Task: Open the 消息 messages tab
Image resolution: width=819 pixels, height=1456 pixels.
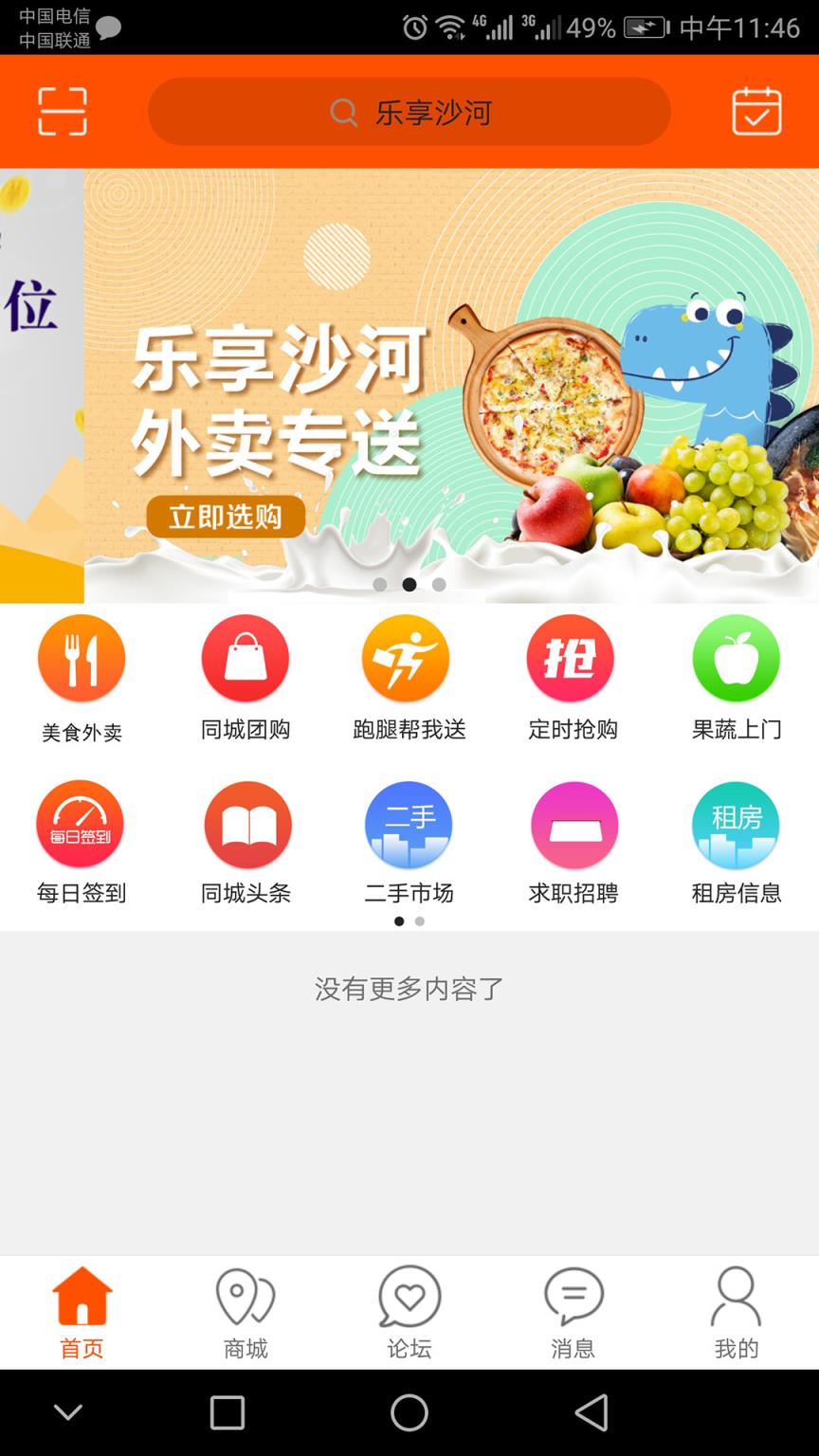Action: coord(573,1312)
